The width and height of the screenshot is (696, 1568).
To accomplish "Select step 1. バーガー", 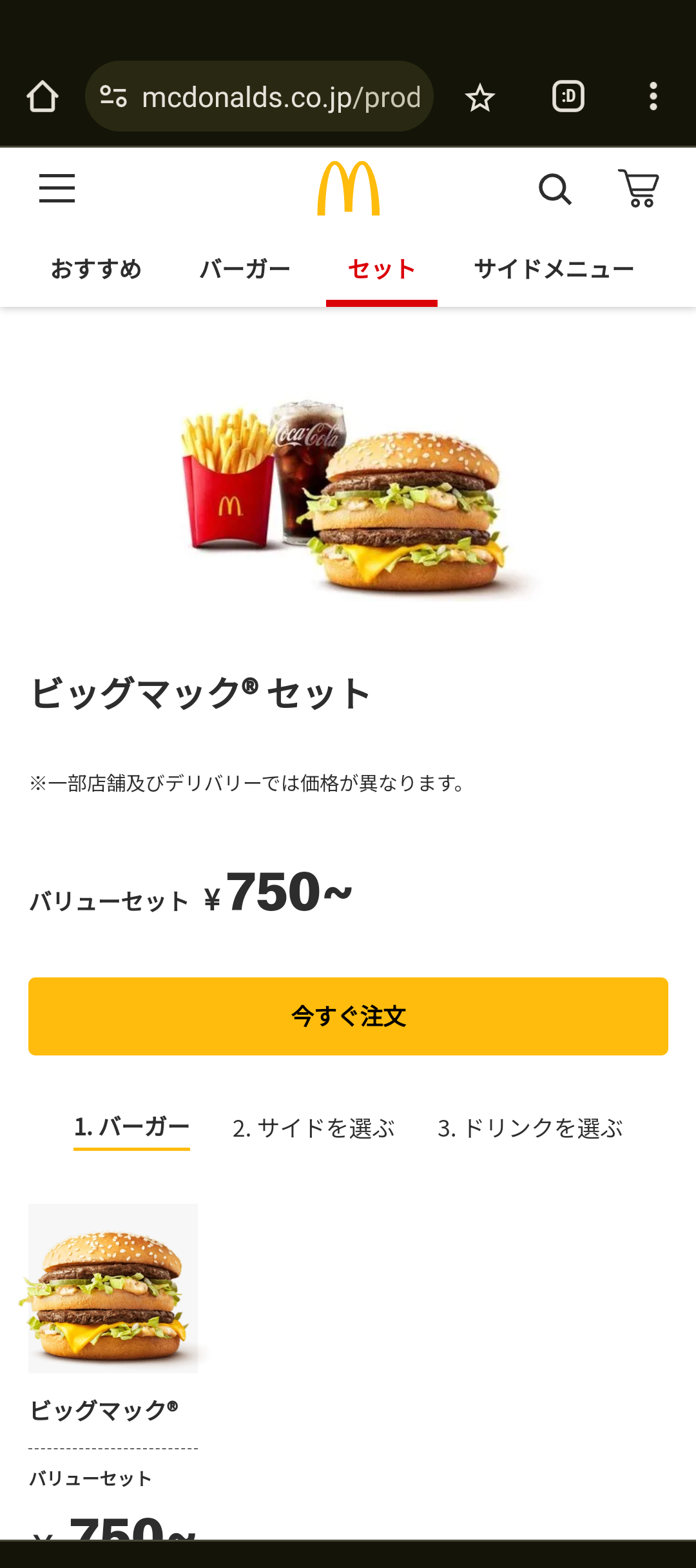I will 131,1128.
